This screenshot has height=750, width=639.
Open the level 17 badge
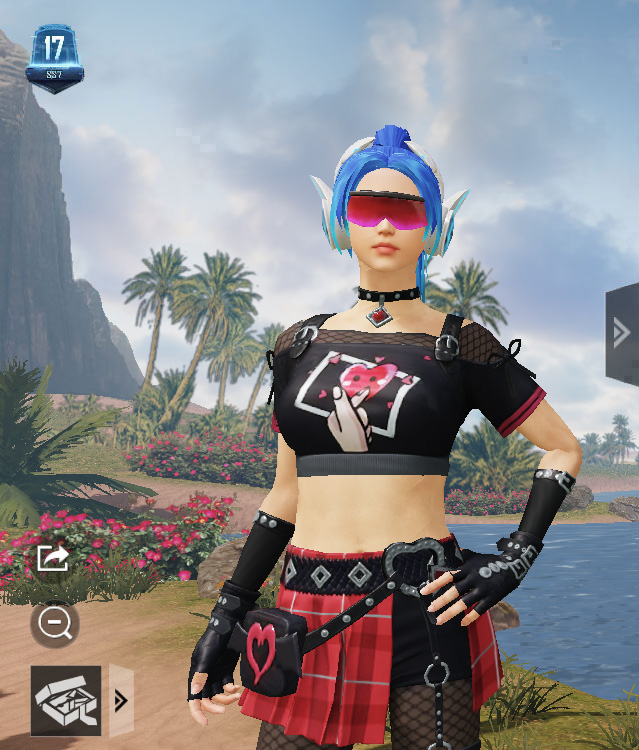click(x=54, y=58)
